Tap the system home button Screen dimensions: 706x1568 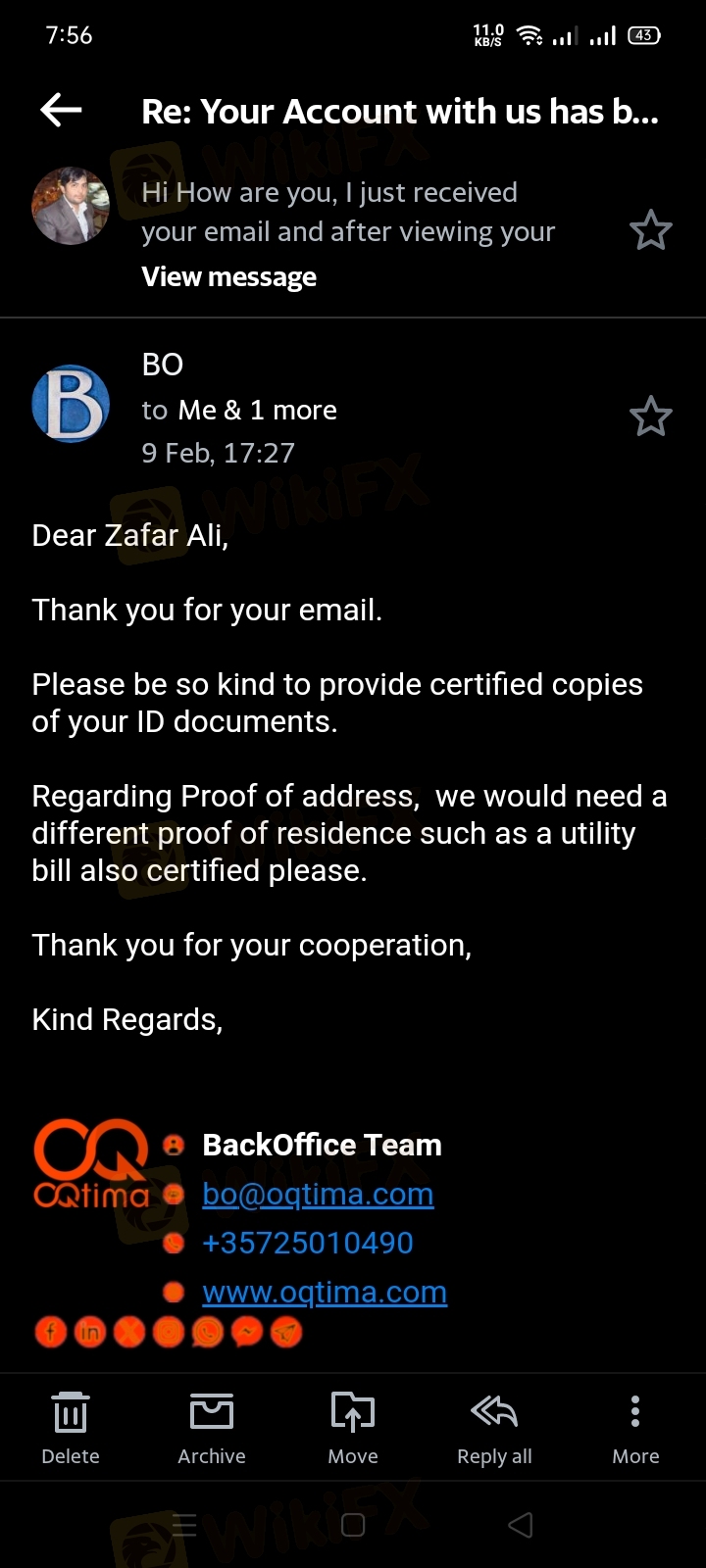click(x=353, y=1525)
